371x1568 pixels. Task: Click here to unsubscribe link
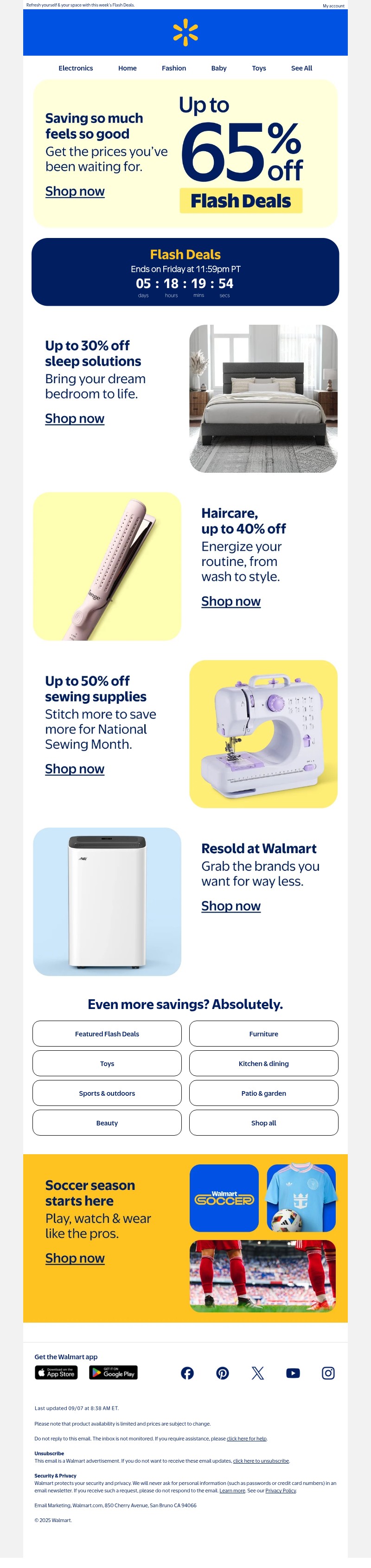[x=261, y=1461]
